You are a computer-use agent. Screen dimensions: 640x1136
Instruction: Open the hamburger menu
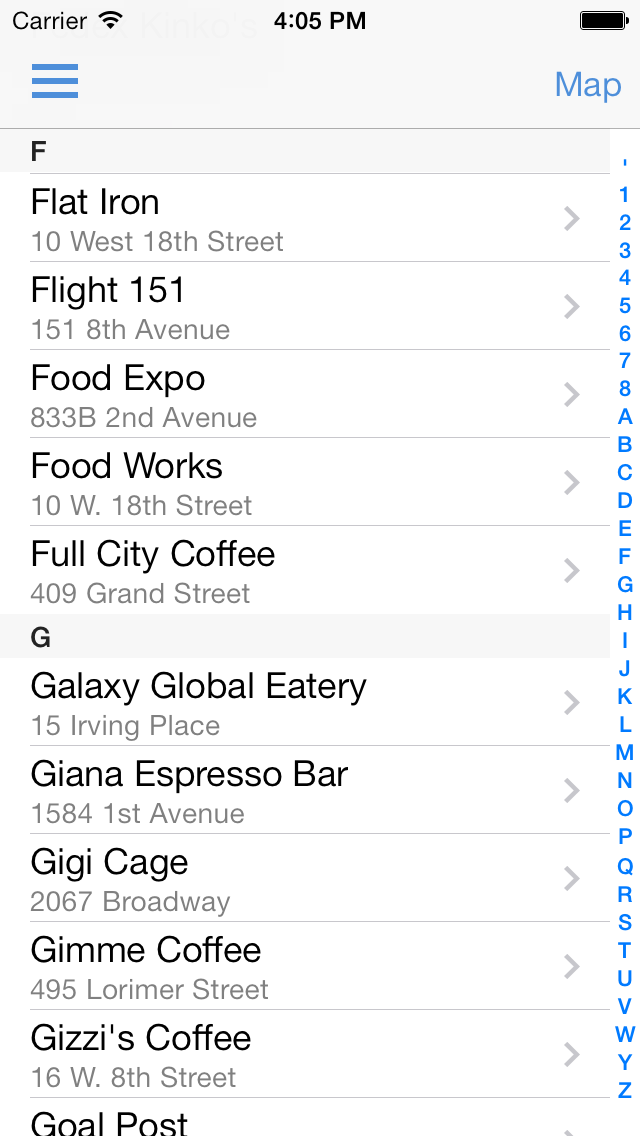tap(55, 81)
